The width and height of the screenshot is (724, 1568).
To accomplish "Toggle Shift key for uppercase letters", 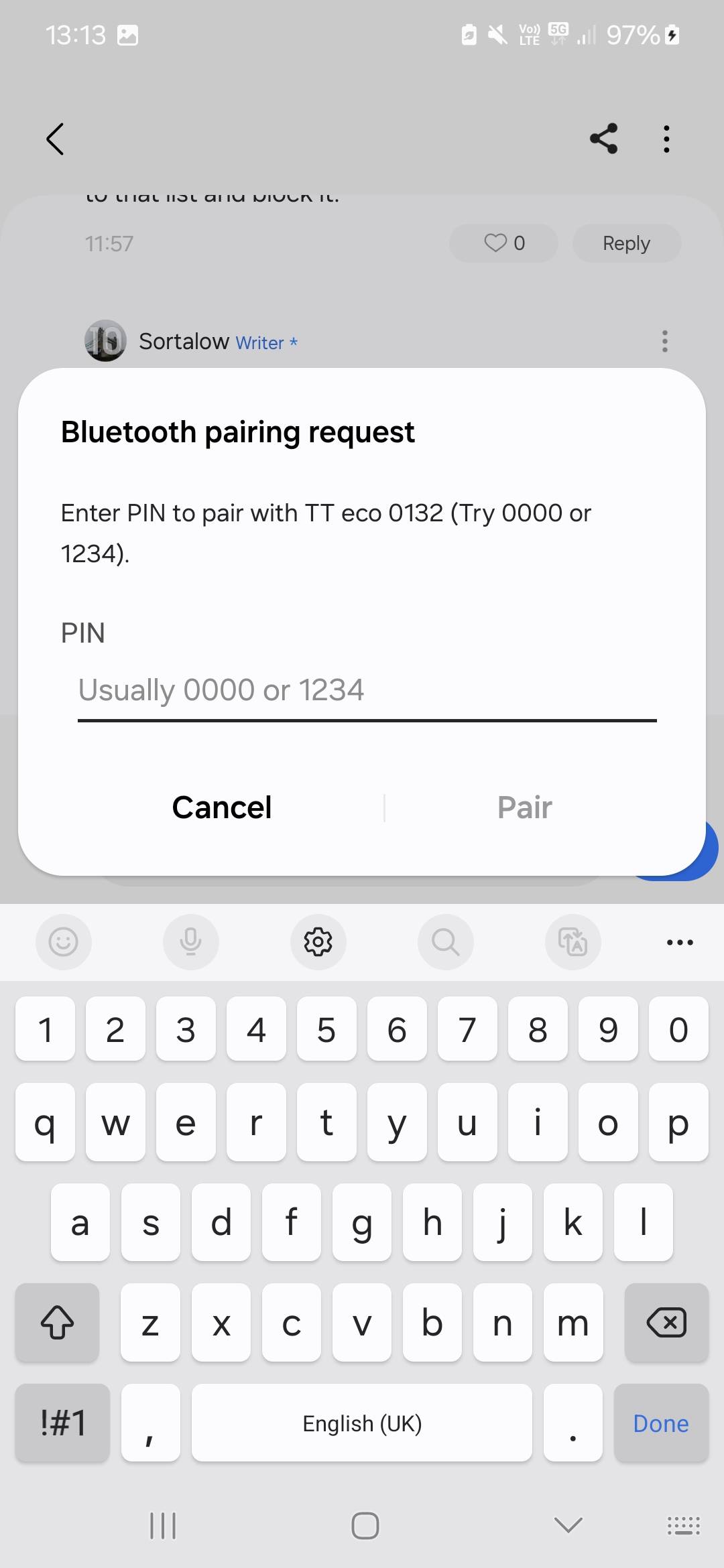I will (57, 1323).
